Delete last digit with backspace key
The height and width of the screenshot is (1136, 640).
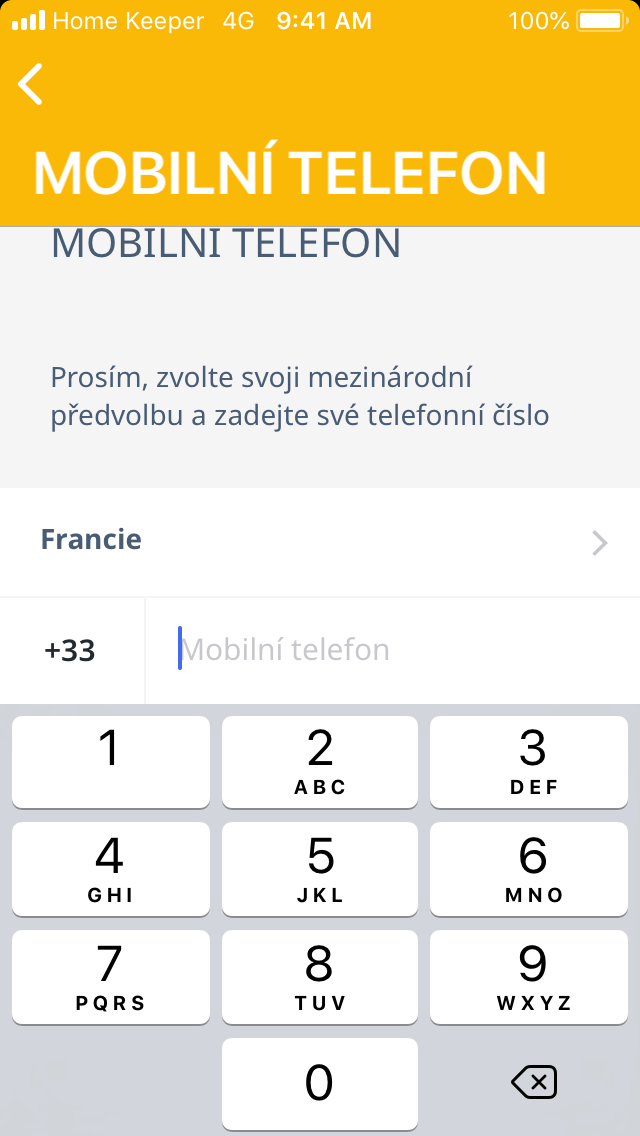click(533, 1082)
